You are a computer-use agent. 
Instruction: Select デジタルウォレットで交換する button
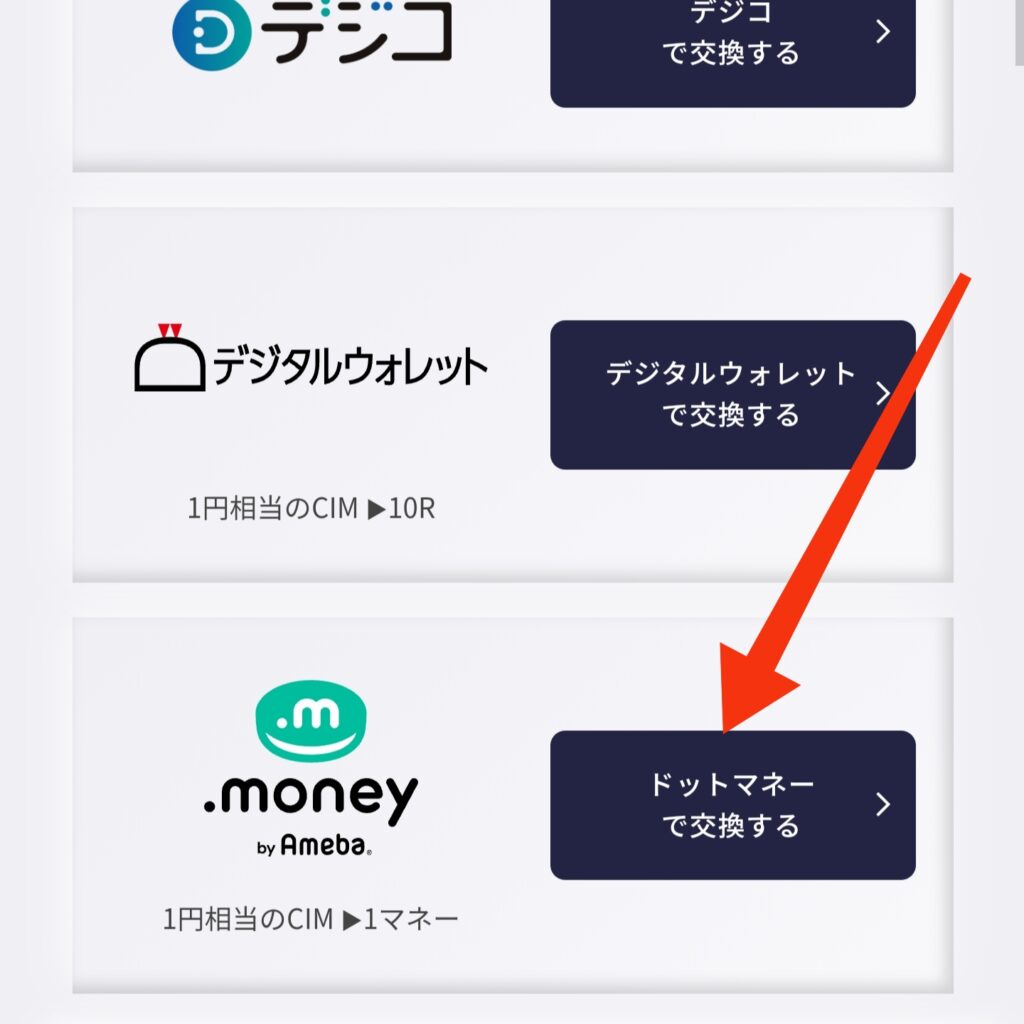pos(732,394)
